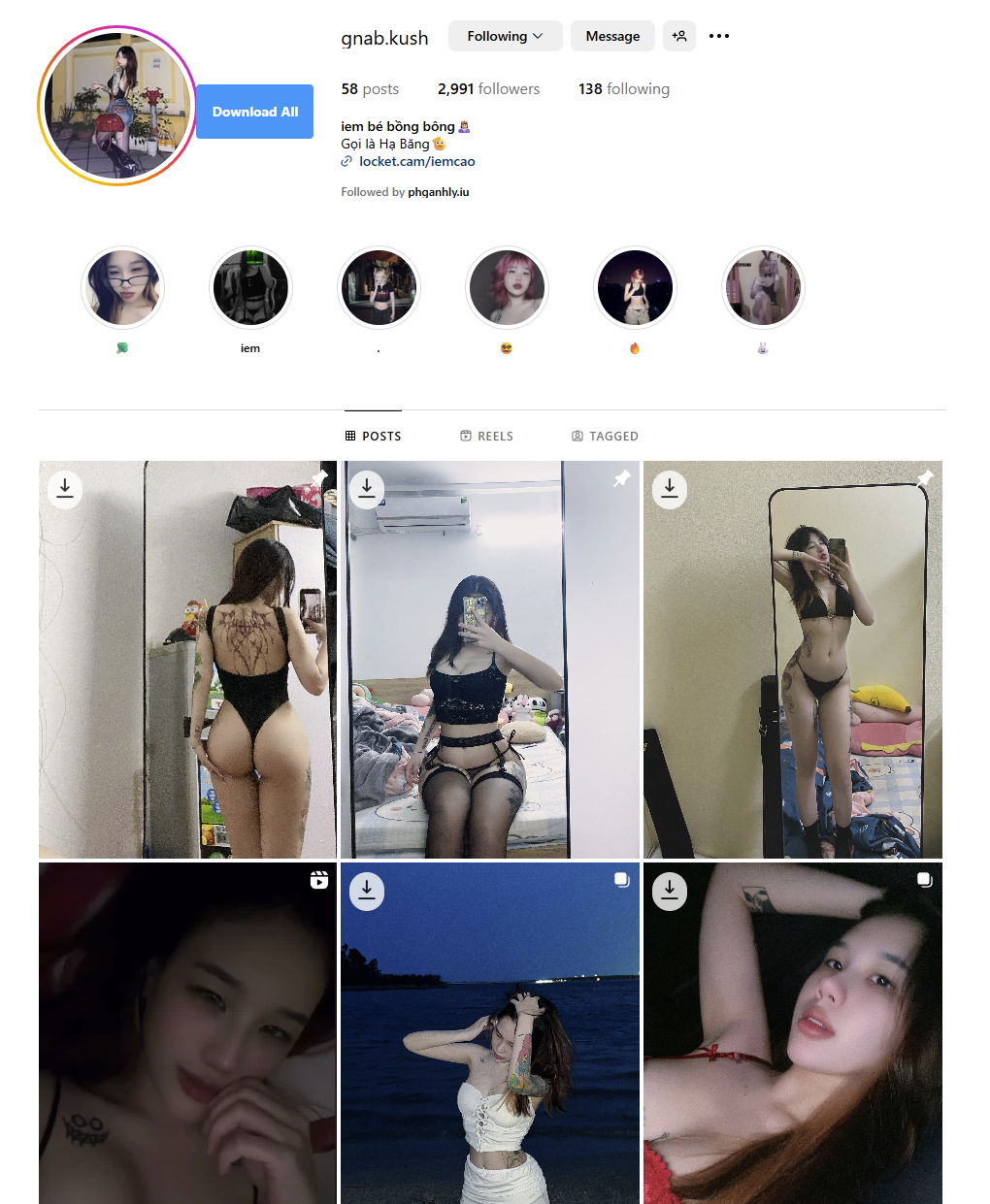Image resolution: width=990 pixels, height=1204 pixels.
Task: Download the first pinned post
Action: [65, 488]
